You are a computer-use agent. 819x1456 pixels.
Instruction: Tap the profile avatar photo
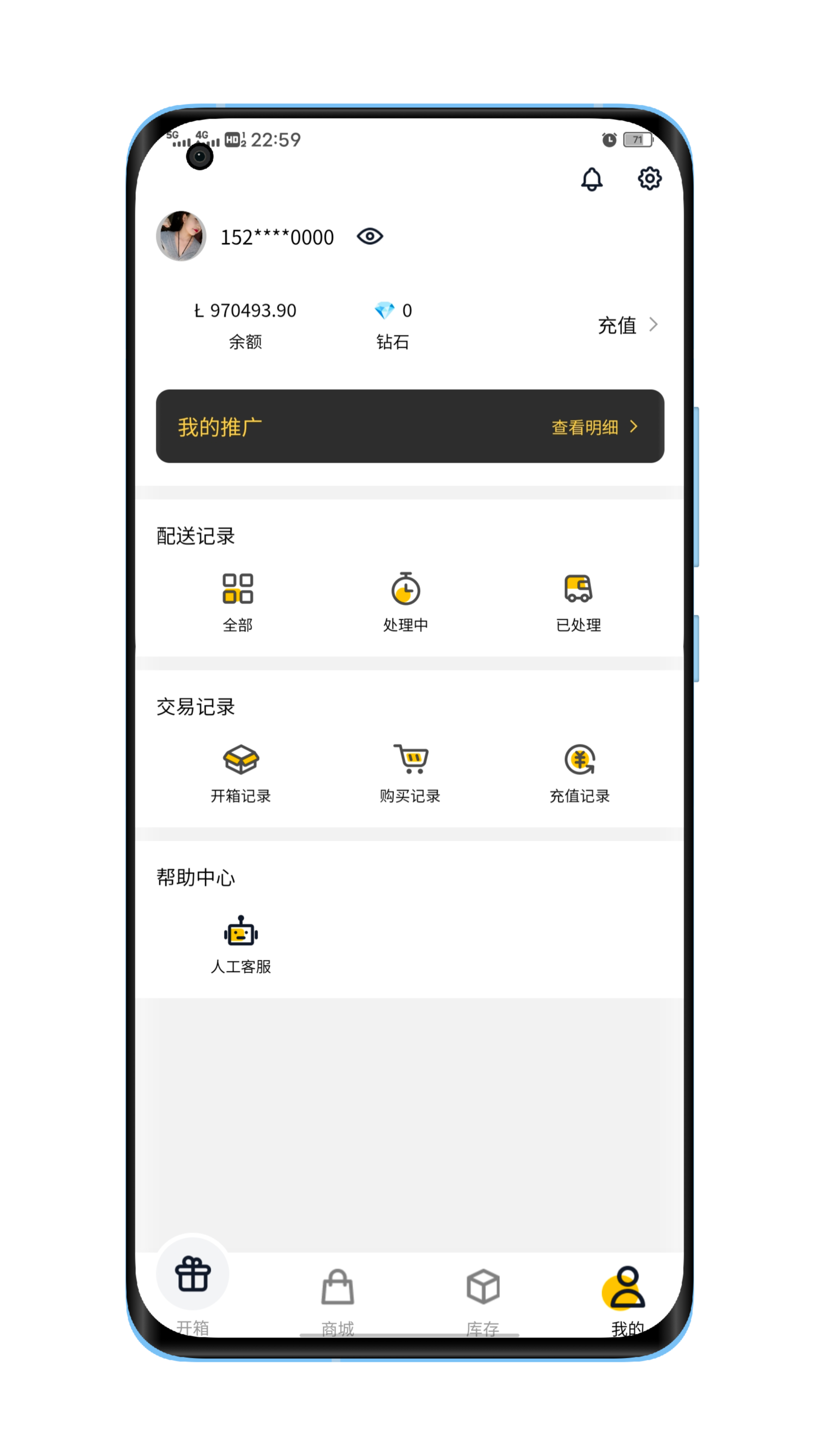pos(181,236)
